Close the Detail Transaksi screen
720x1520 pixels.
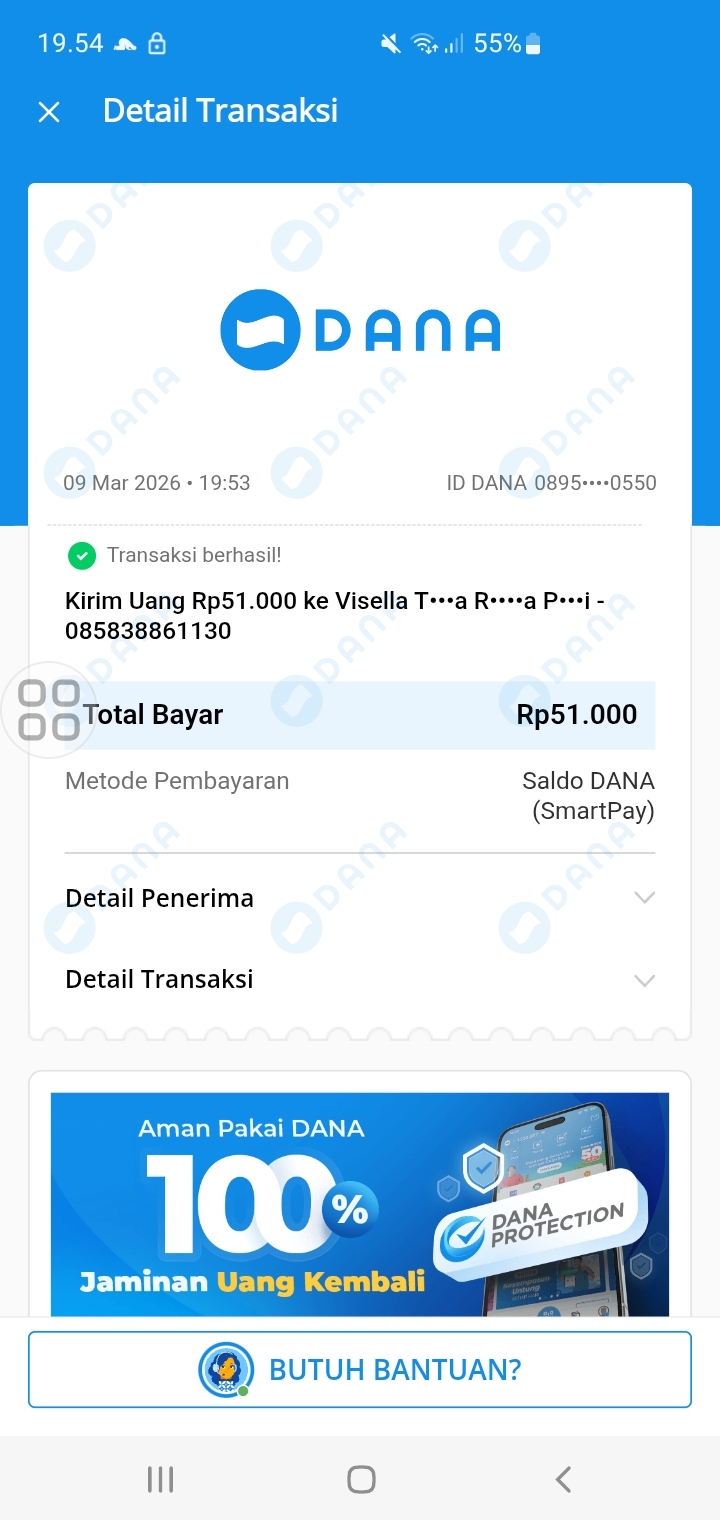click(49, 112)
